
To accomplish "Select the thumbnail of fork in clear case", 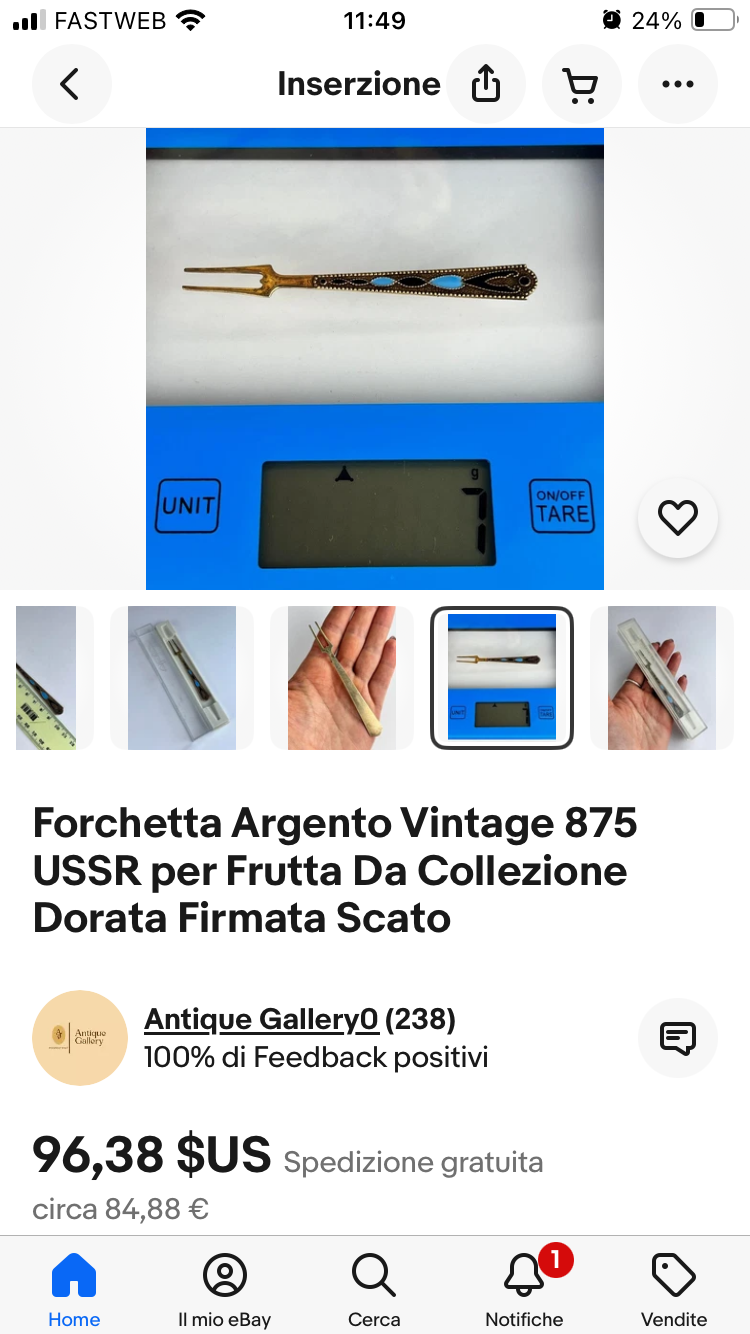I will click(182, 678).
